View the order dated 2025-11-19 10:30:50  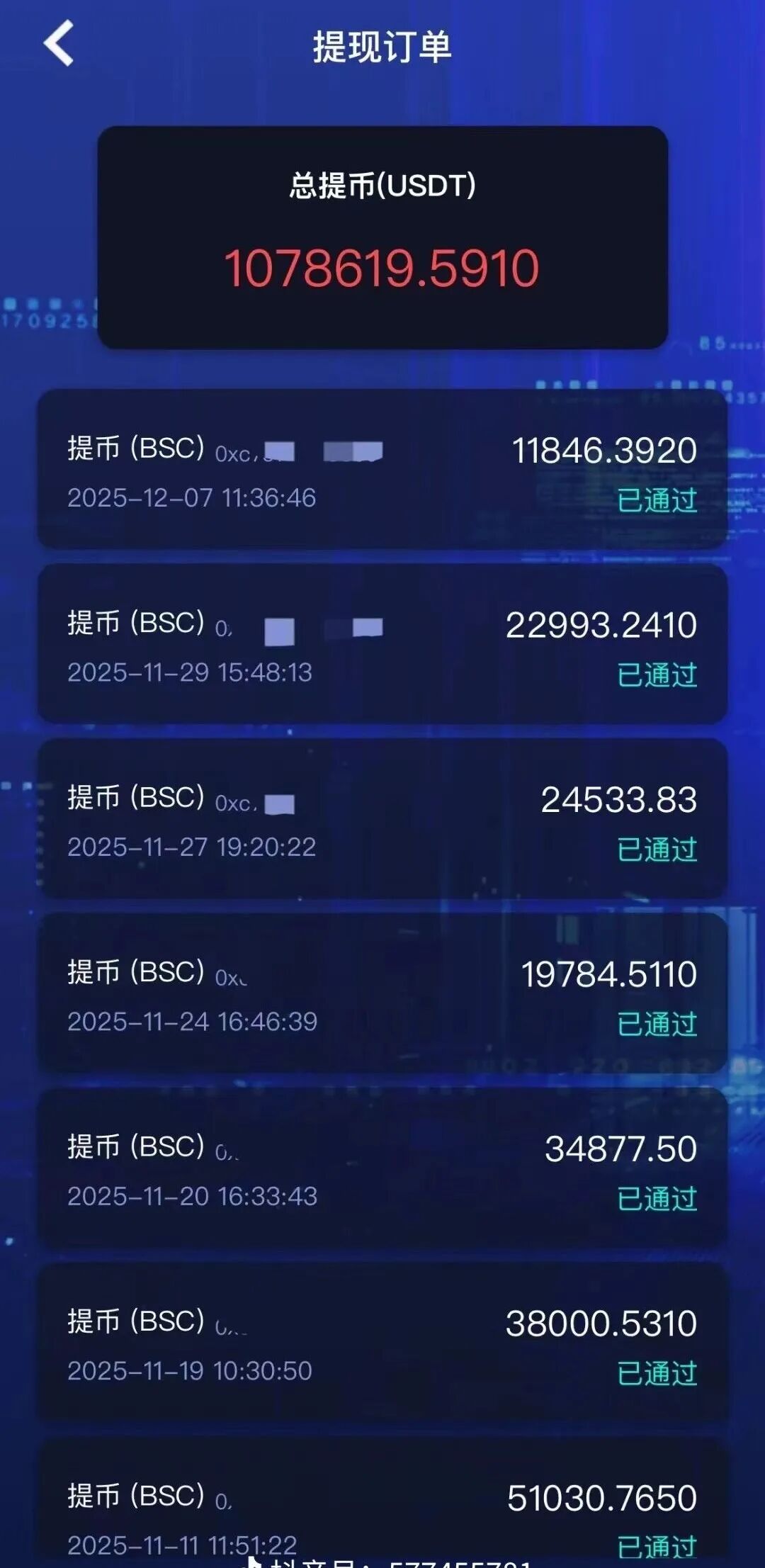[382, 1342]
